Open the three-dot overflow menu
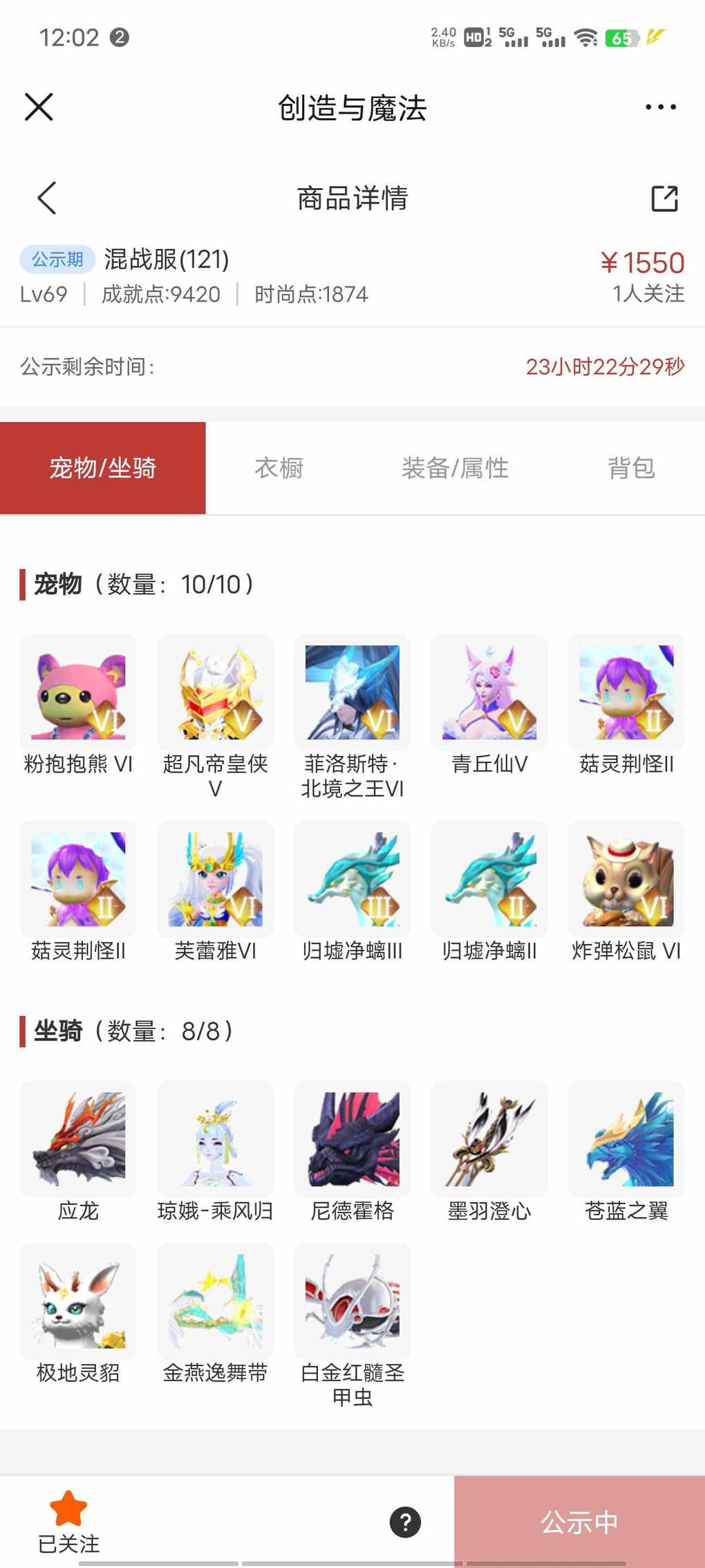The height and width of the screenshot is (1568, 705). (x=660, y=107)
